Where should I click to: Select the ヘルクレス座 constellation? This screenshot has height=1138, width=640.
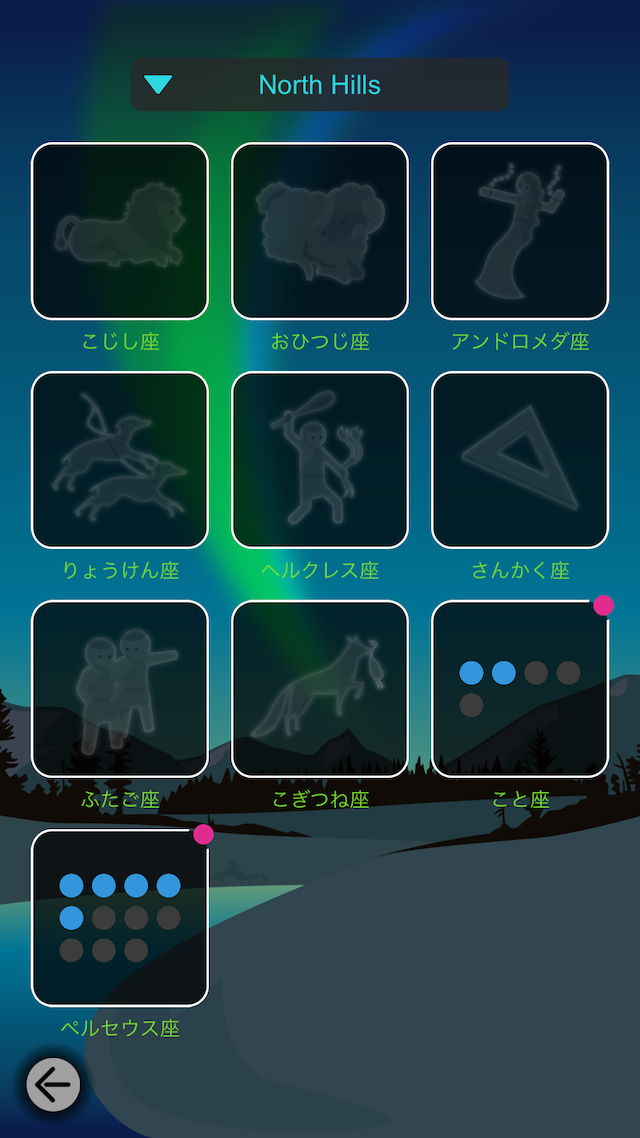(x=320, y=460)
